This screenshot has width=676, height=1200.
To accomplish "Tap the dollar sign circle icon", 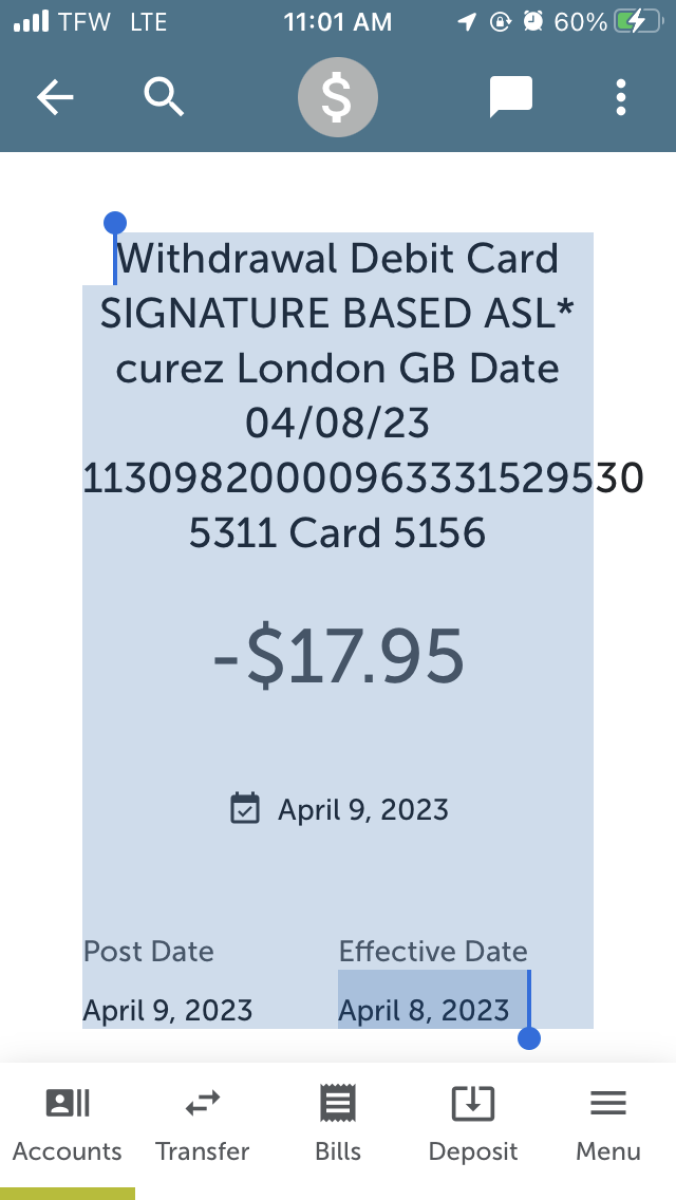I will coord(338,98).
